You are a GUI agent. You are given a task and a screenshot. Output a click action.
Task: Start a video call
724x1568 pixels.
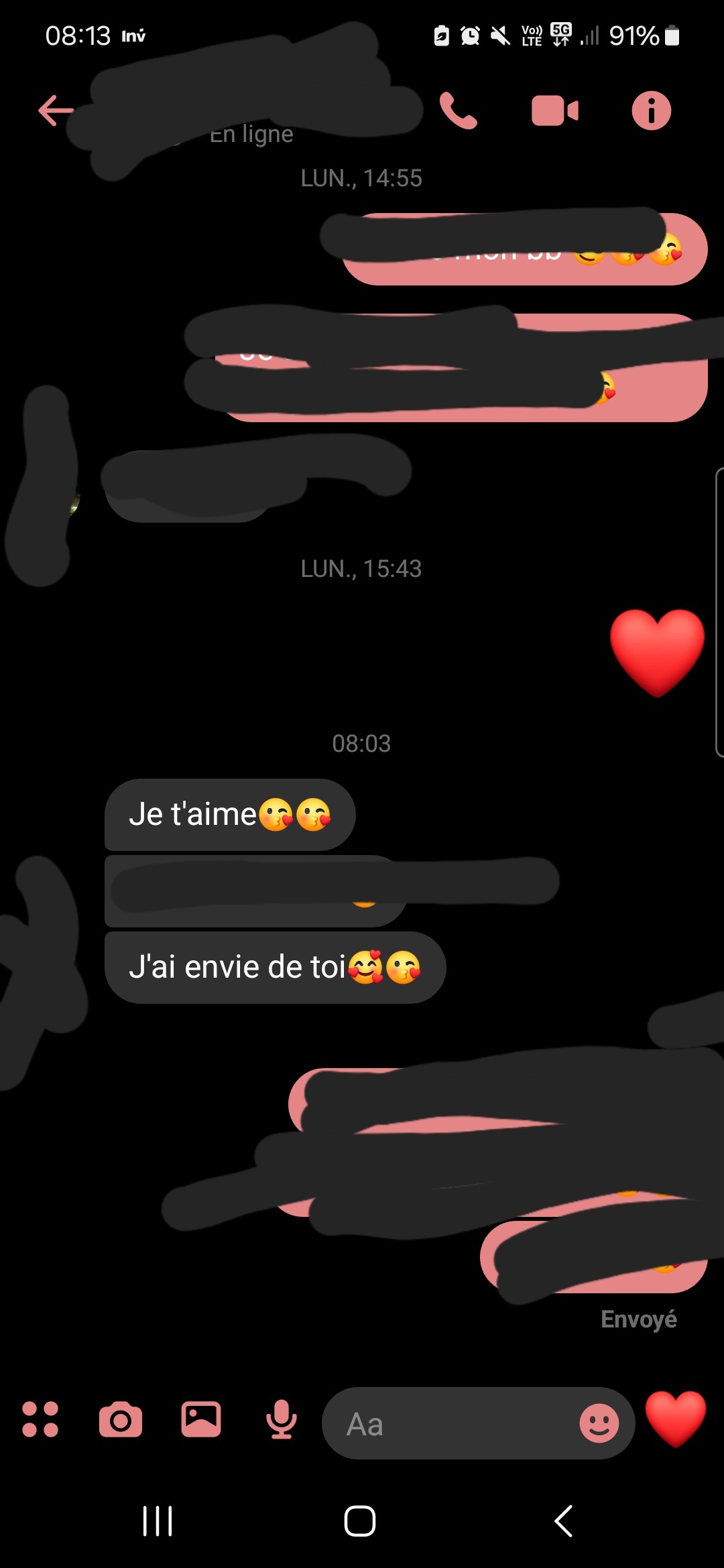tap(554, 111)
